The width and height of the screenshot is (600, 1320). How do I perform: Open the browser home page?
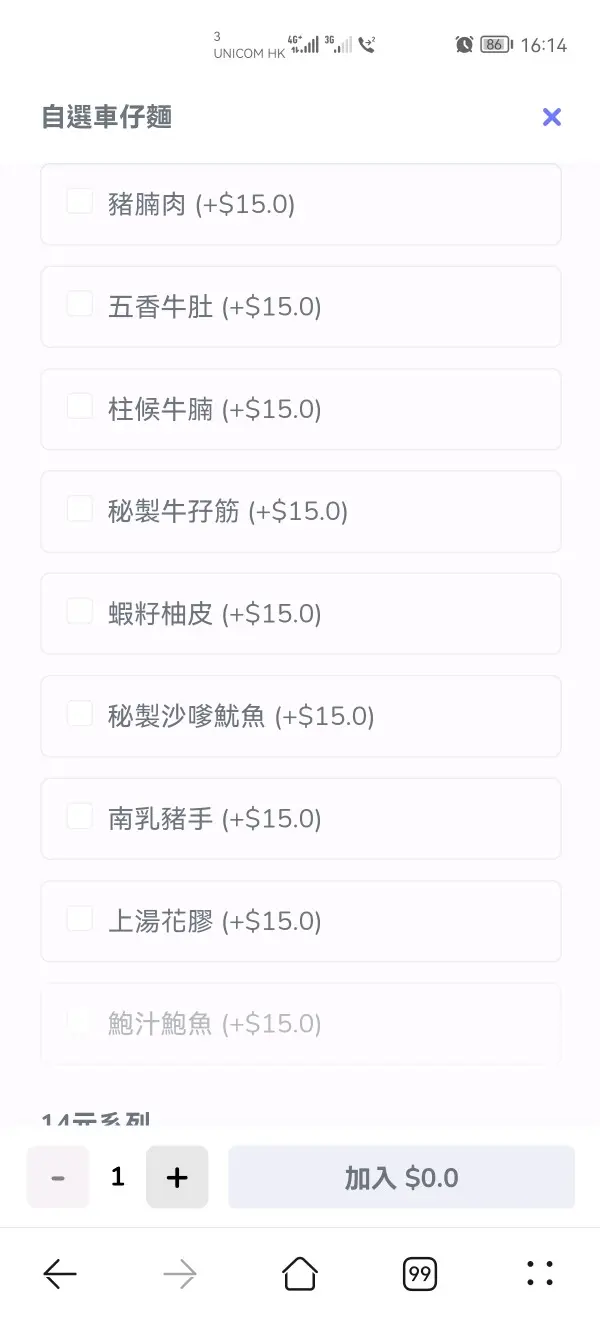point(300,1273)
